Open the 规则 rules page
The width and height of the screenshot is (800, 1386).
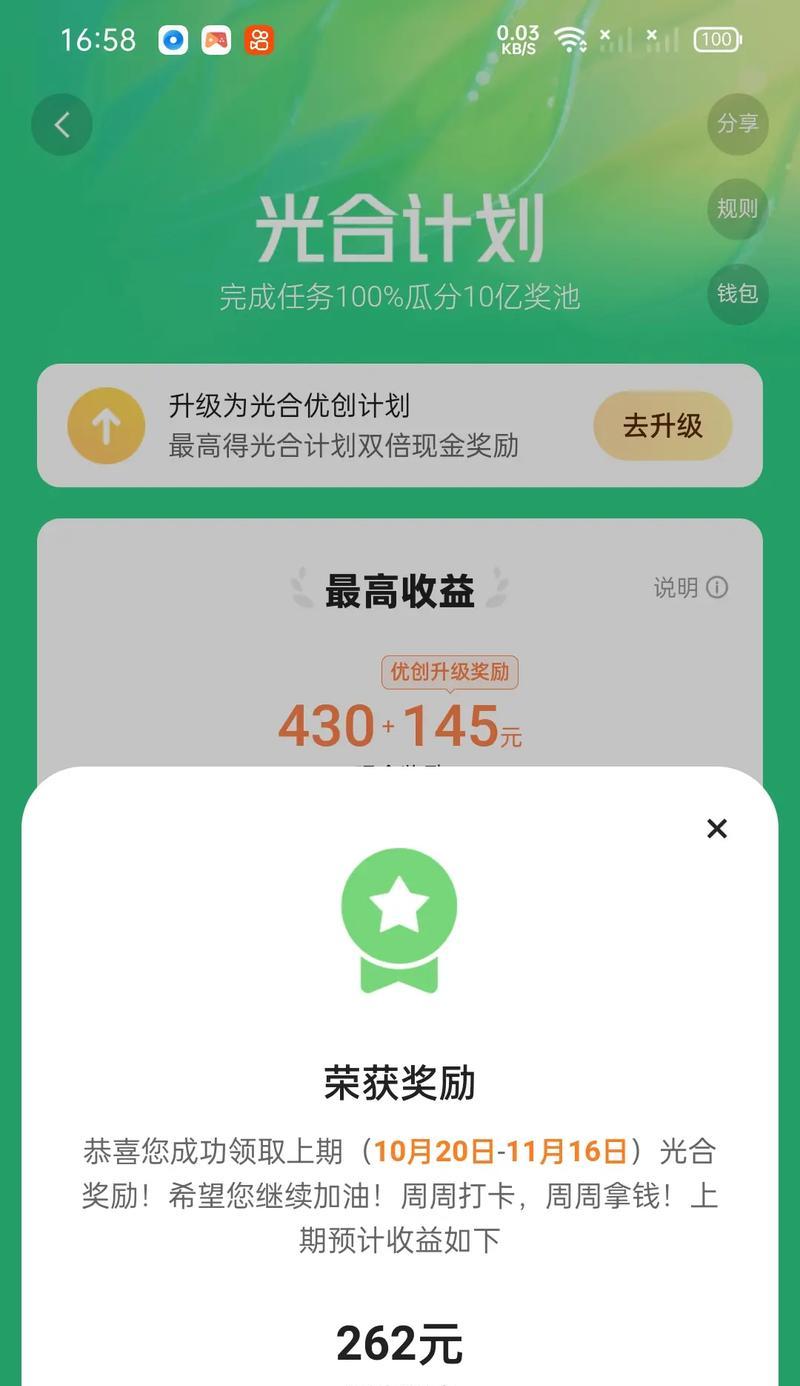[737, 209]
